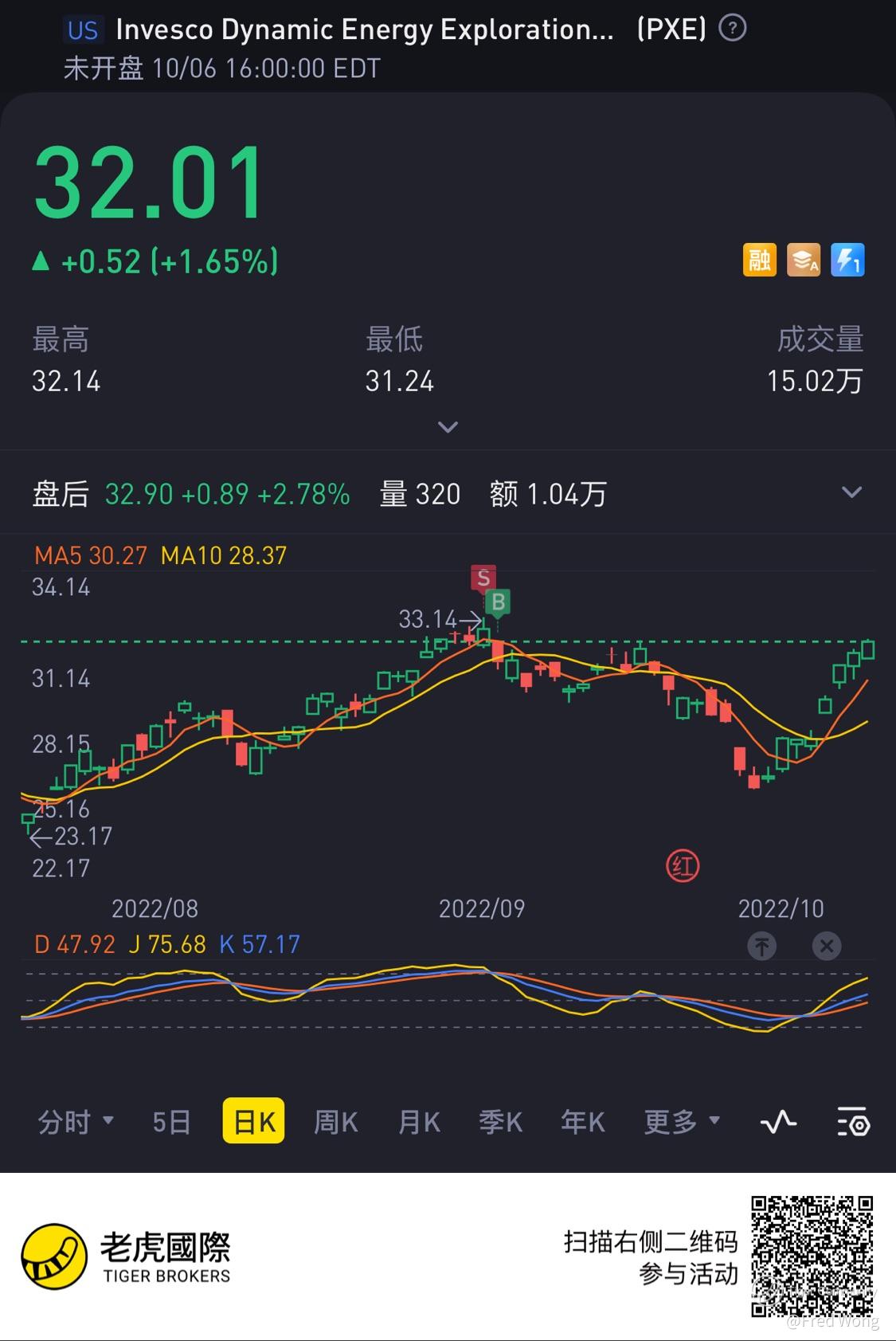Open the indicator waveform icon
896x1341 pixels.
pyautogui.click(x=778, y=1122)
